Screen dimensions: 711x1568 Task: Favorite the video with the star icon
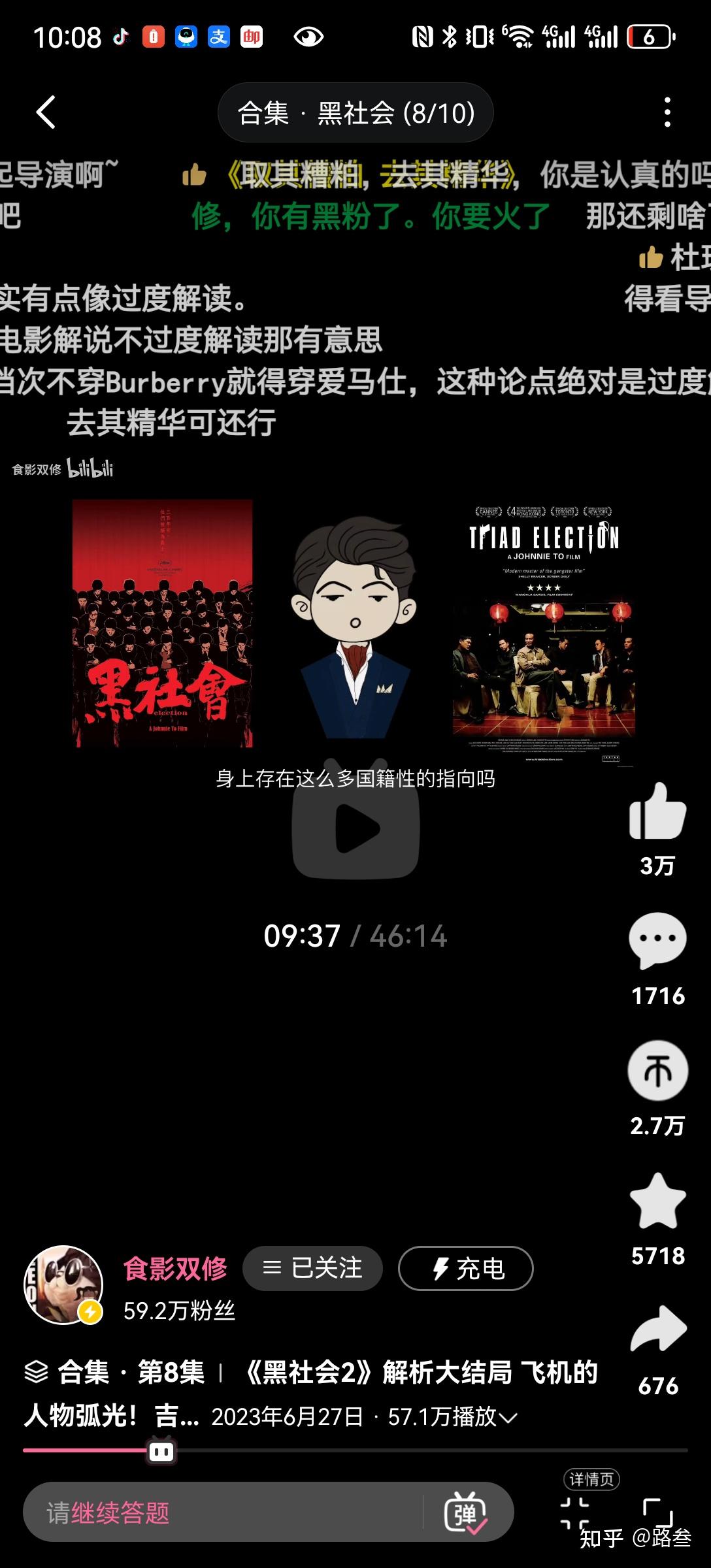click(657, 1201)
